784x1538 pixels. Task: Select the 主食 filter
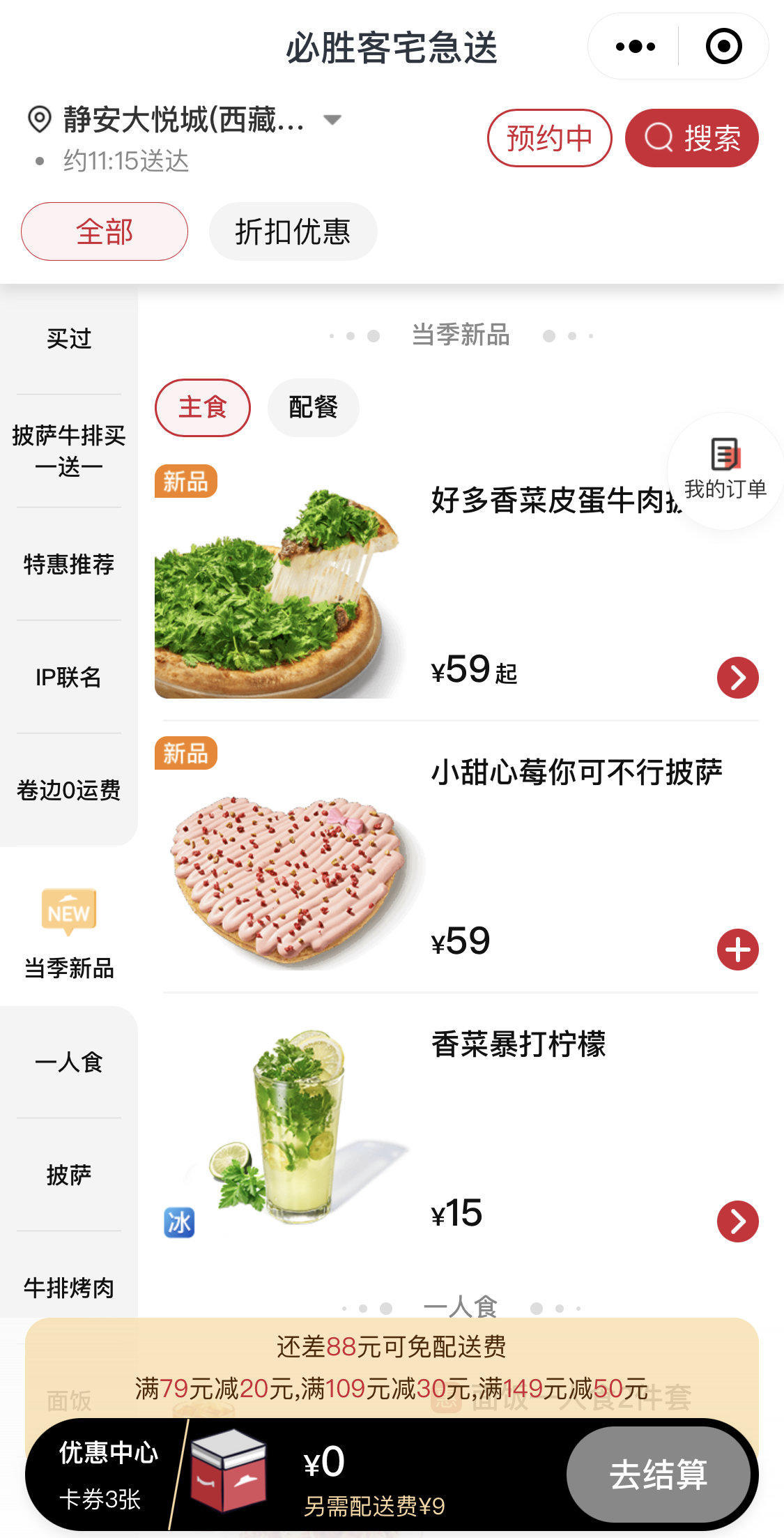click(x=201, y=407)
